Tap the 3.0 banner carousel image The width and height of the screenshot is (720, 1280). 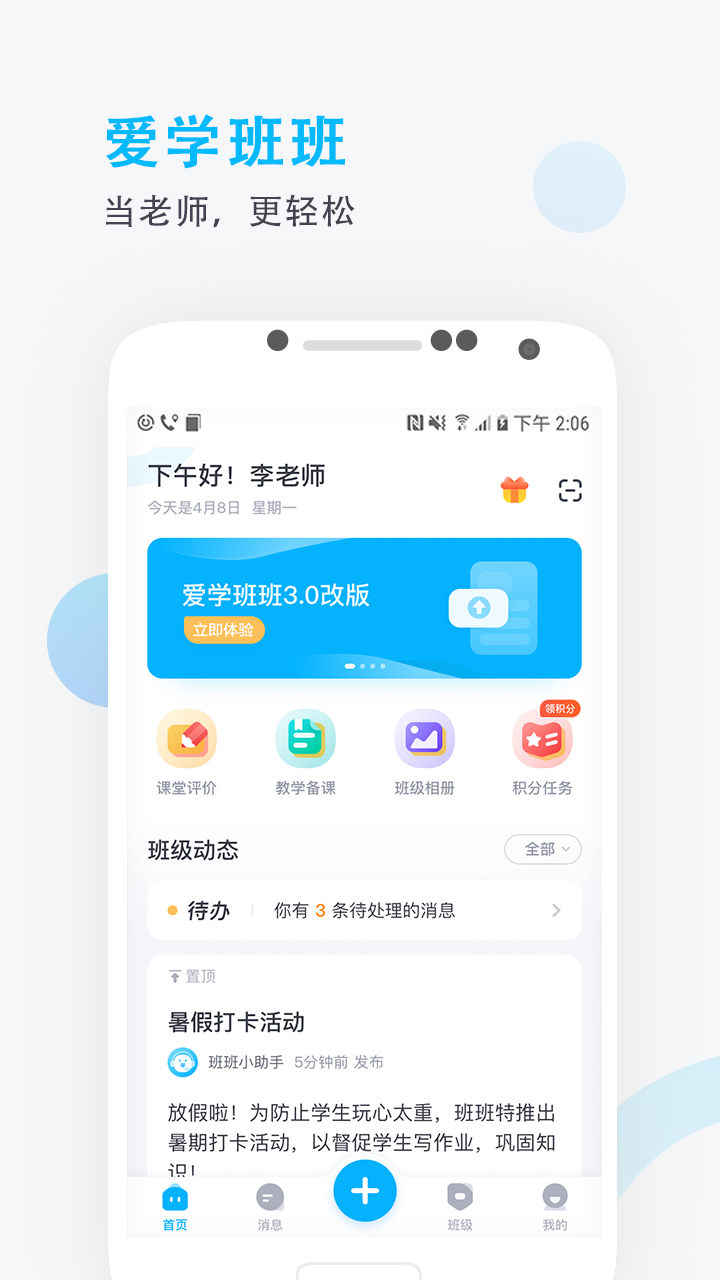tap(364, 605)
